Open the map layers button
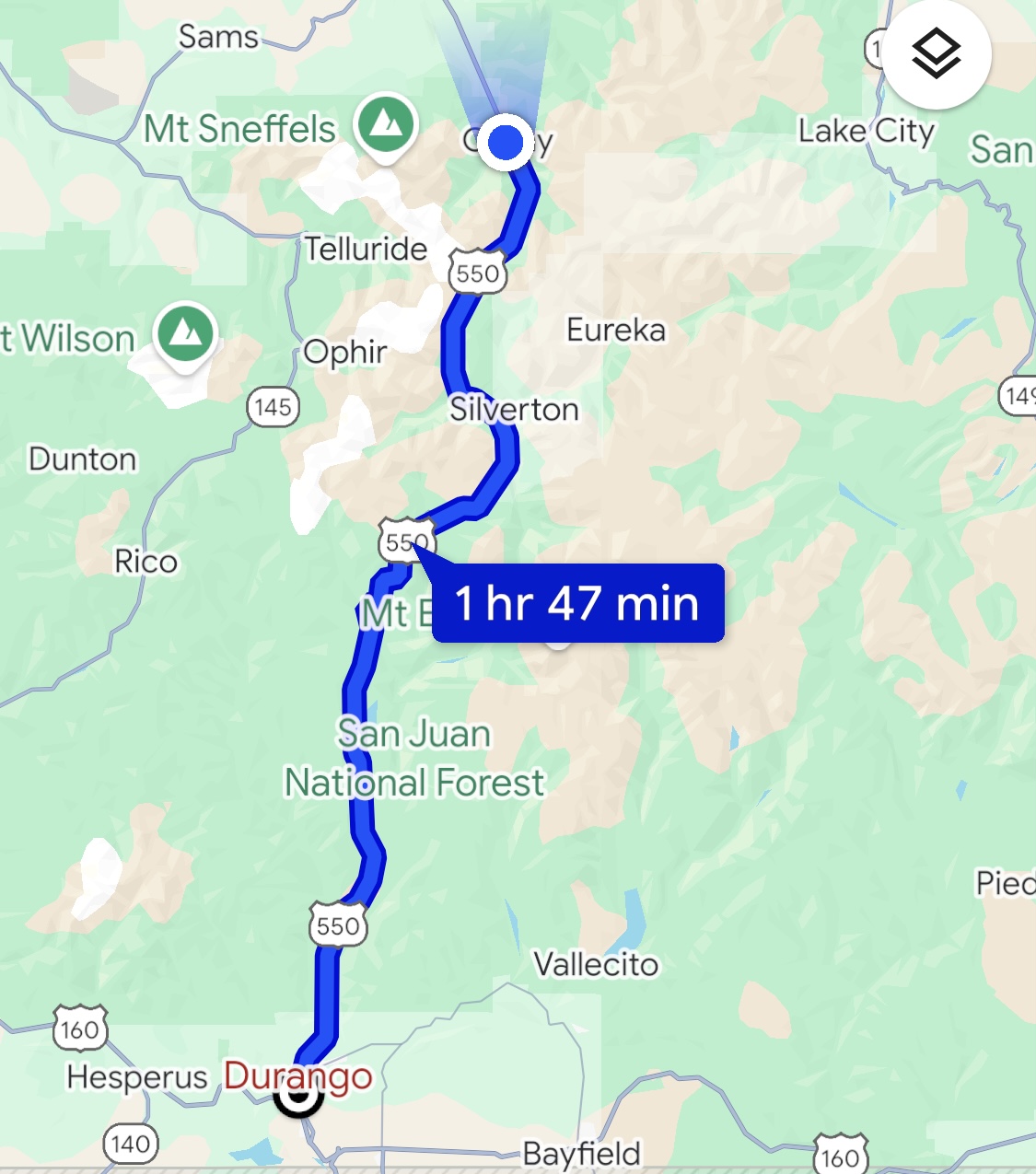Image resolution: width=1036 pixels, height=1174 pixels. [x=937, y=54]
